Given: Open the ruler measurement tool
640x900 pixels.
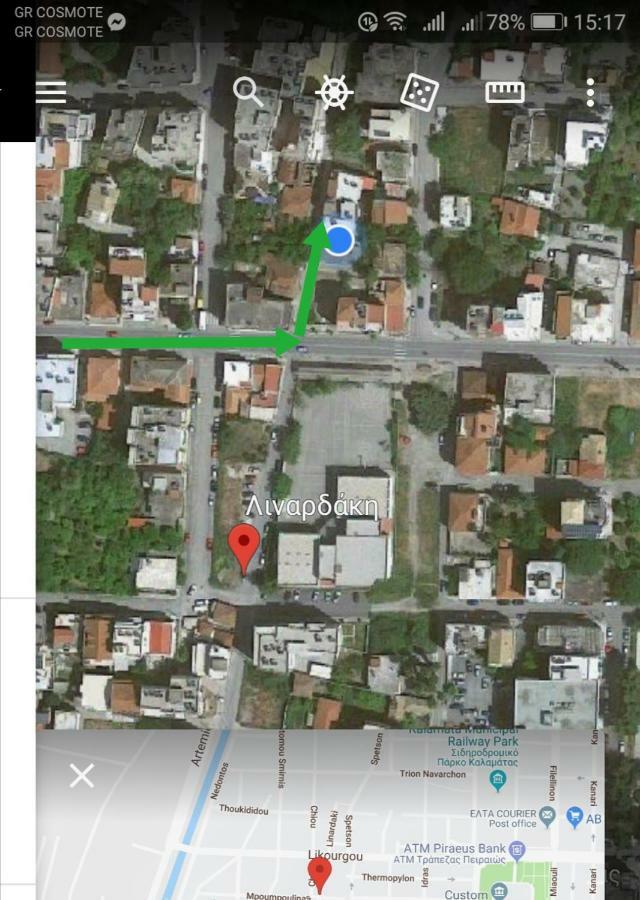Looking at the screenshot, I should coord(505,92).
